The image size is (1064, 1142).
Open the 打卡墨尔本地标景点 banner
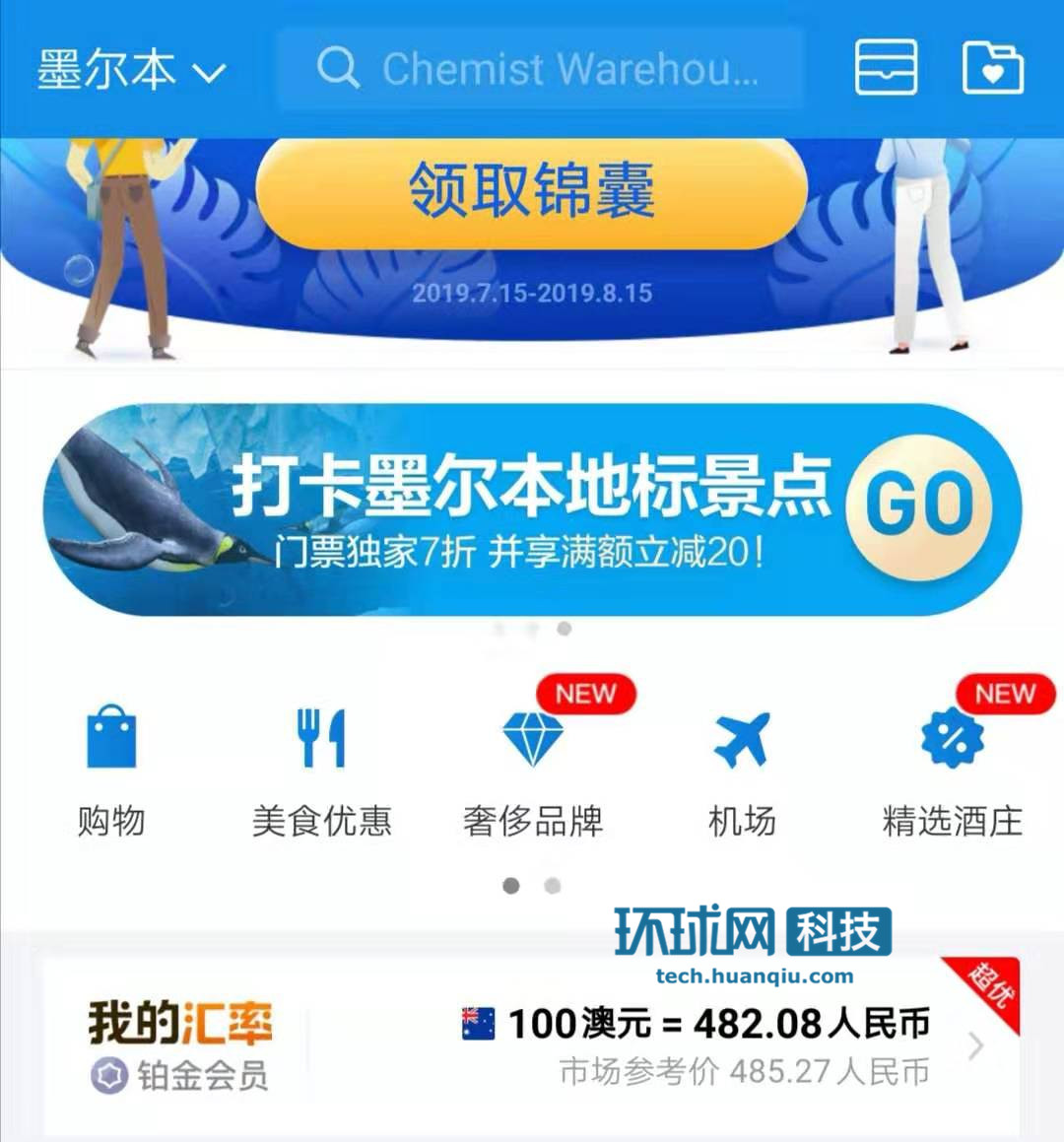pos(532,509)
